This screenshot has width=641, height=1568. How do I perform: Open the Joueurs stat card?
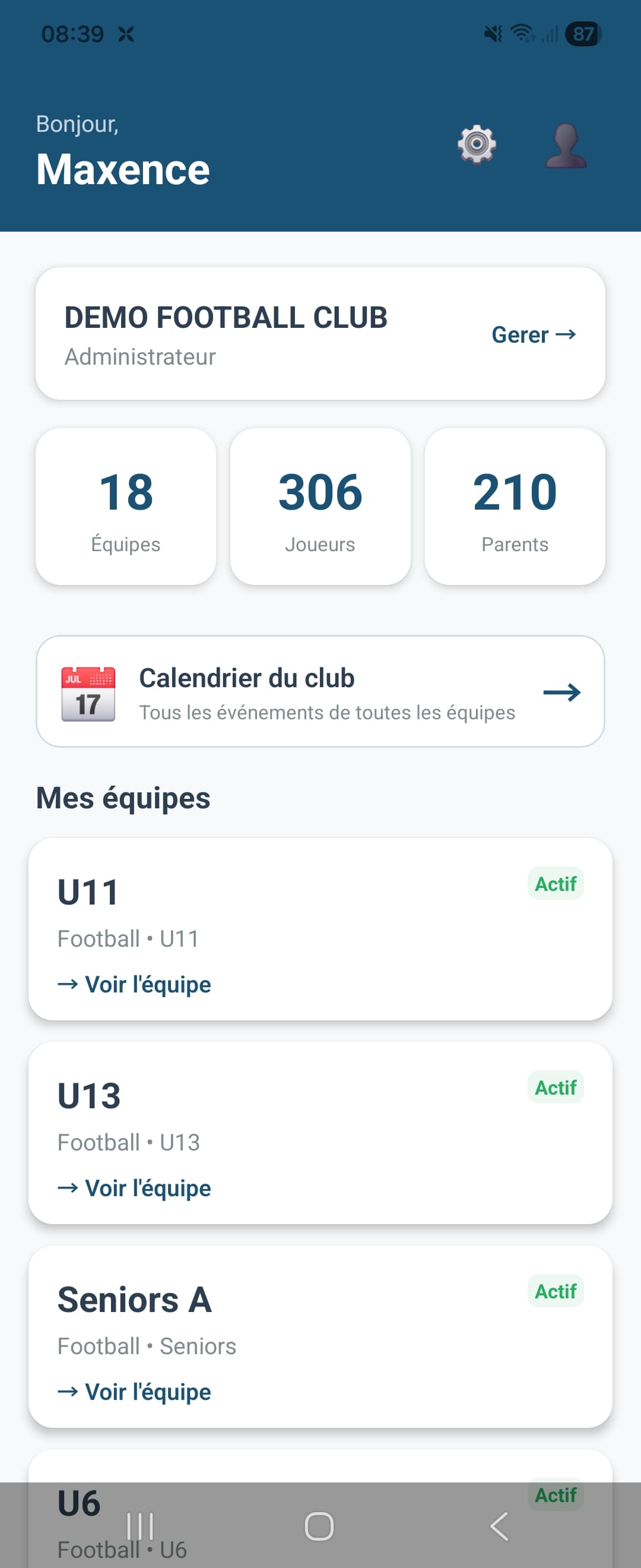(320, 507)
